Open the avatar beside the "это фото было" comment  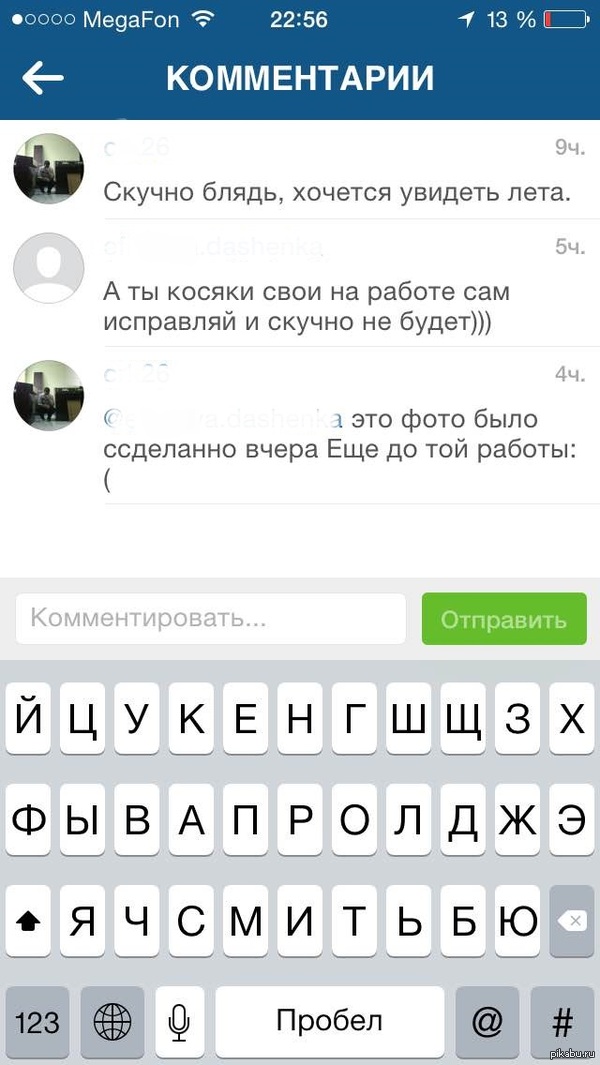[48, 395]
